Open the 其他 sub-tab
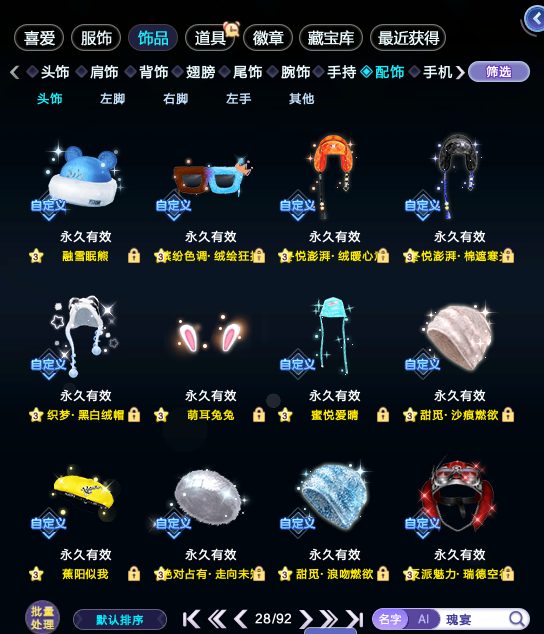This screenshot has width=544, height=634. 301,98
